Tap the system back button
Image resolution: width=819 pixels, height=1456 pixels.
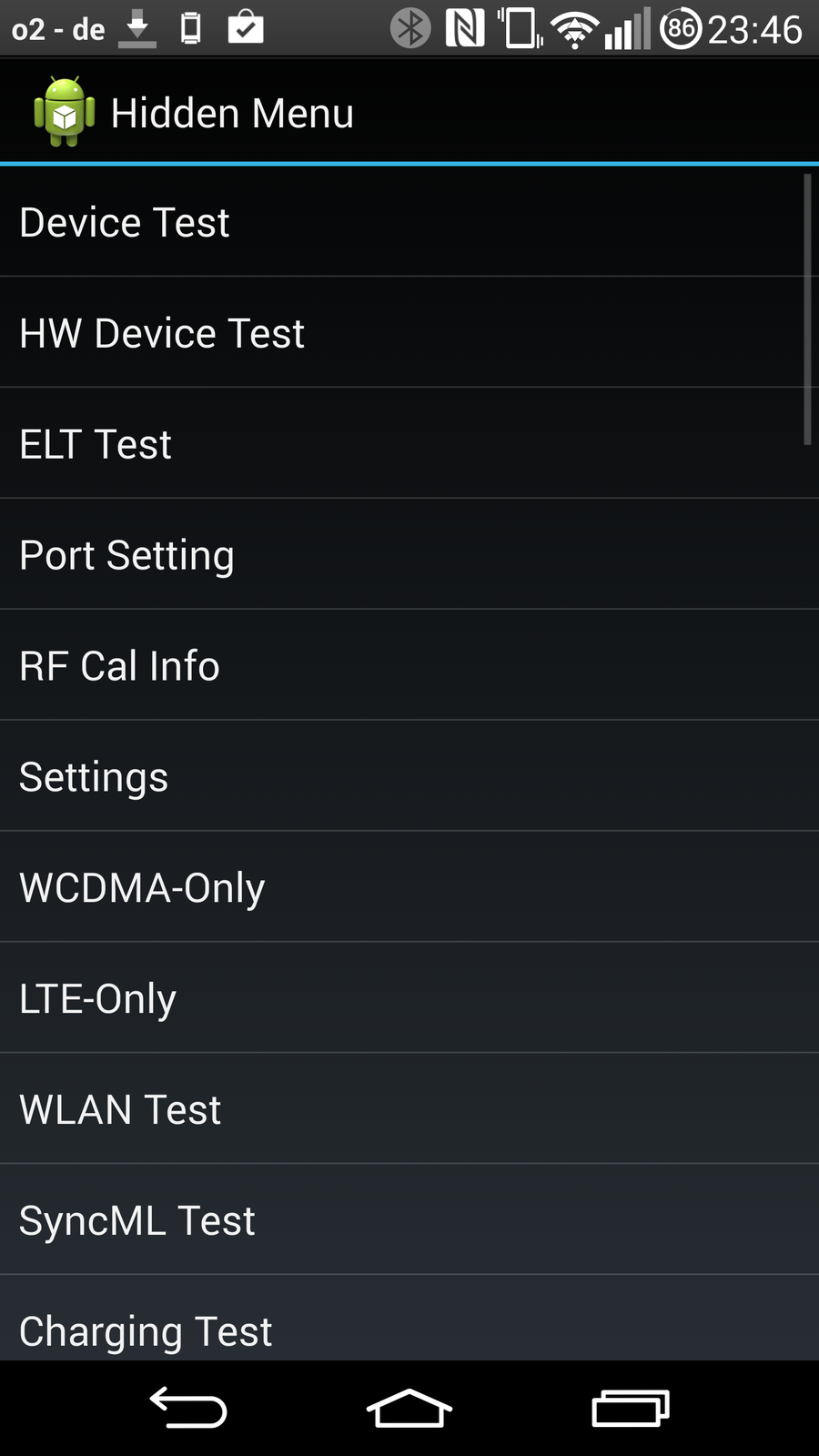[x=188, y=1408]
